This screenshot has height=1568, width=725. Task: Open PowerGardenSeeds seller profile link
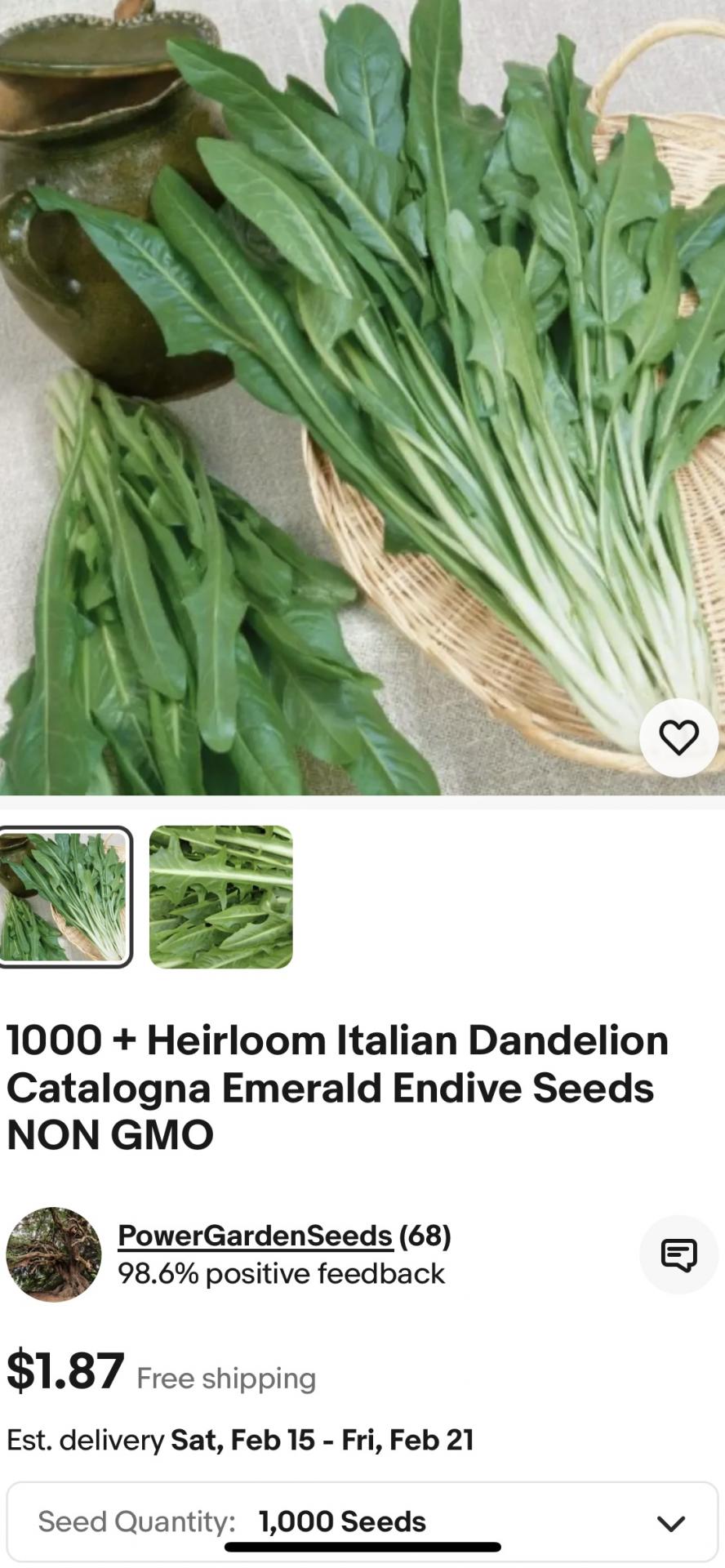coord(255,1236)
